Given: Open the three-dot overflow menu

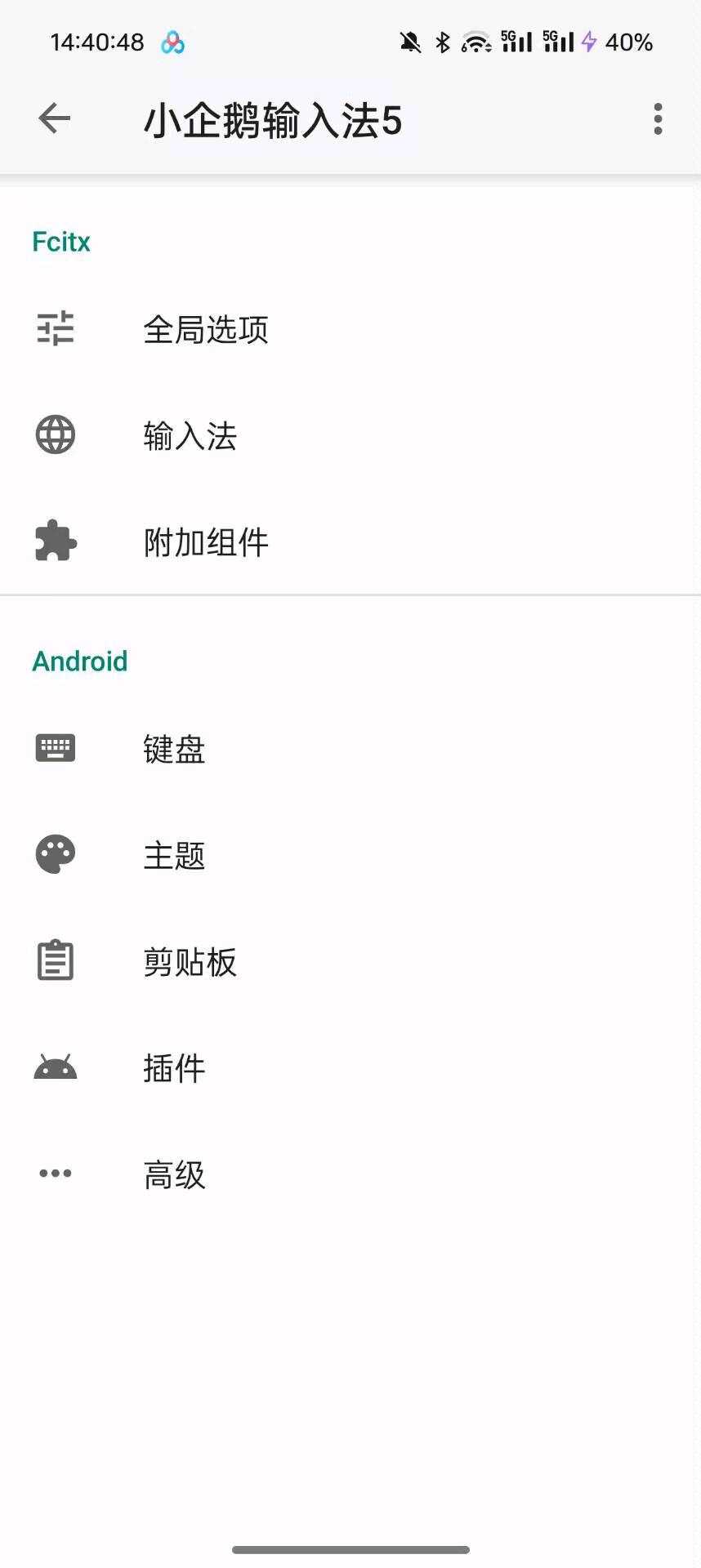Looking at the screenshot, I should coord(658,119).
